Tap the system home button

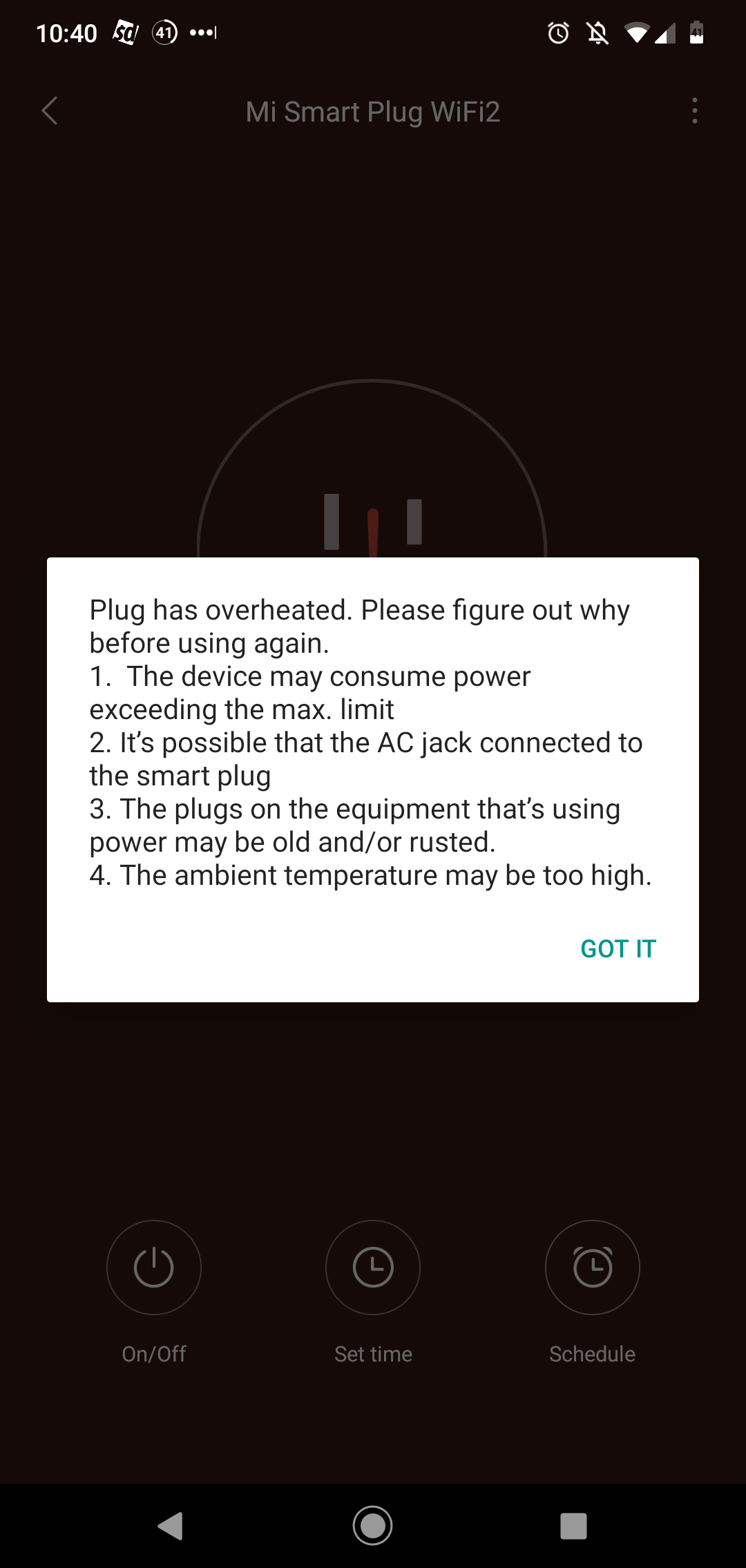tap(373, 1525)
